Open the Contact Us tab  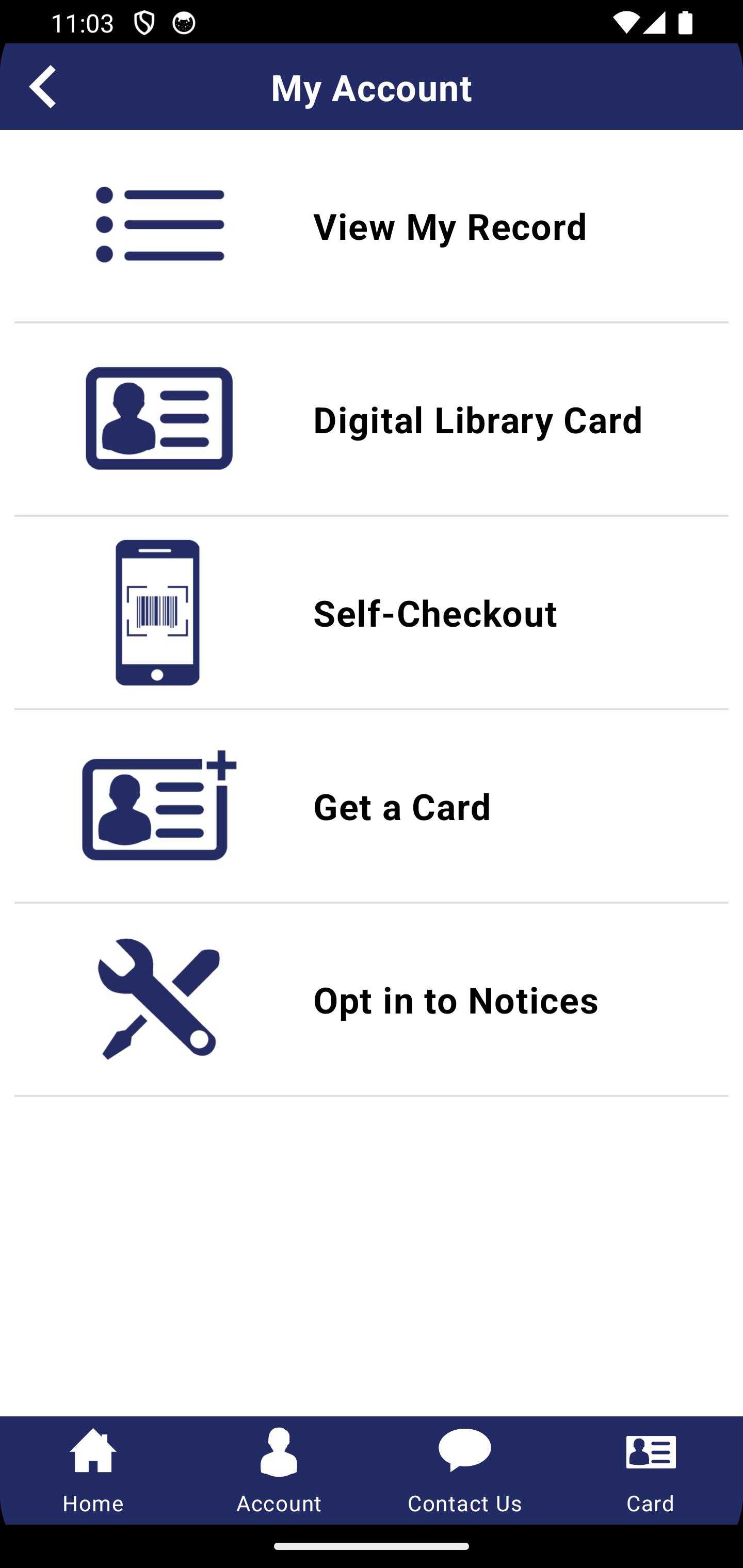click(x=465, y=1469)
